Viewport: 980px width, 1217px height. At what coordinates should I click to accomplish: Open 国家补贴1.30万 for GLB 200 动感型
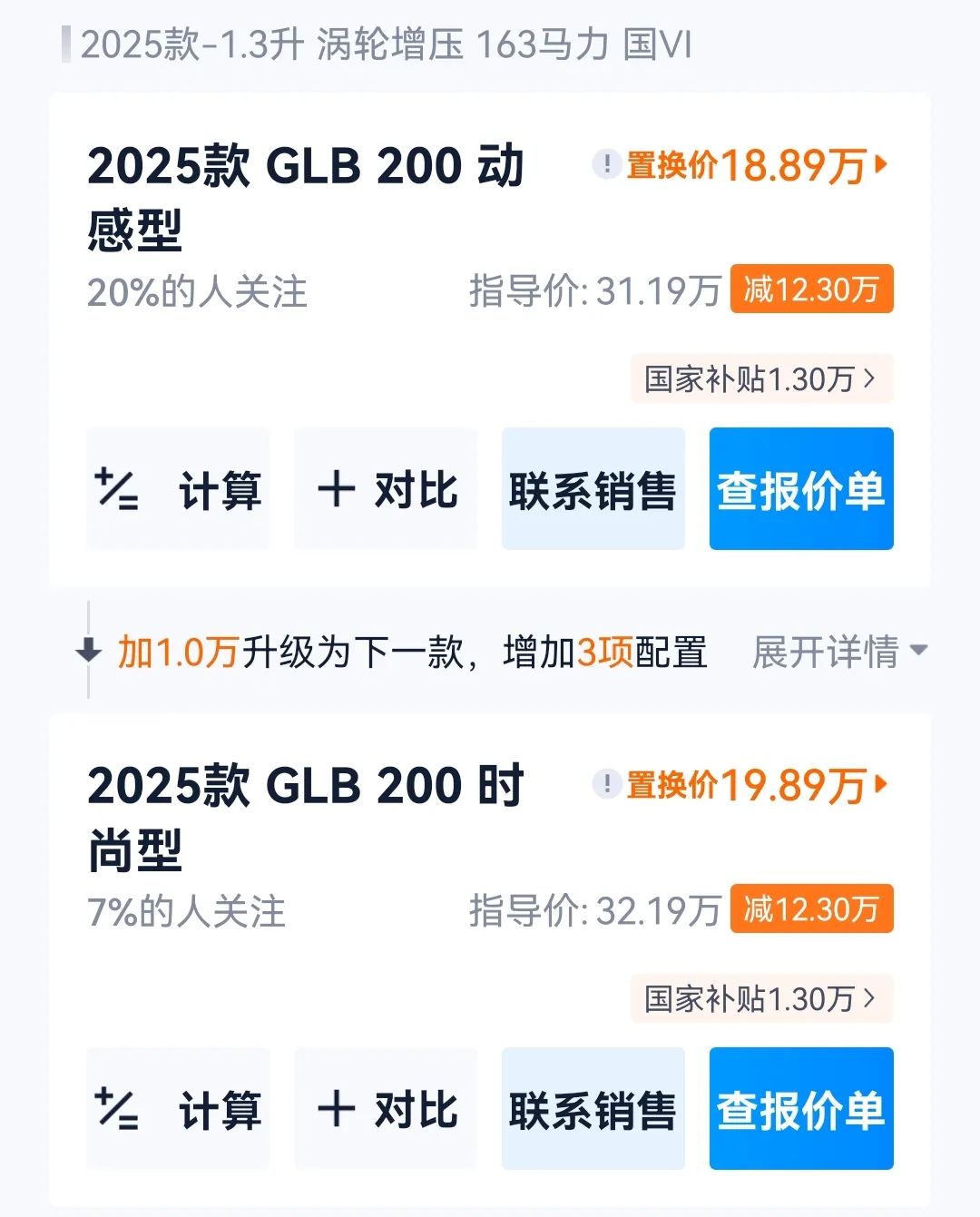coord(760,378)
